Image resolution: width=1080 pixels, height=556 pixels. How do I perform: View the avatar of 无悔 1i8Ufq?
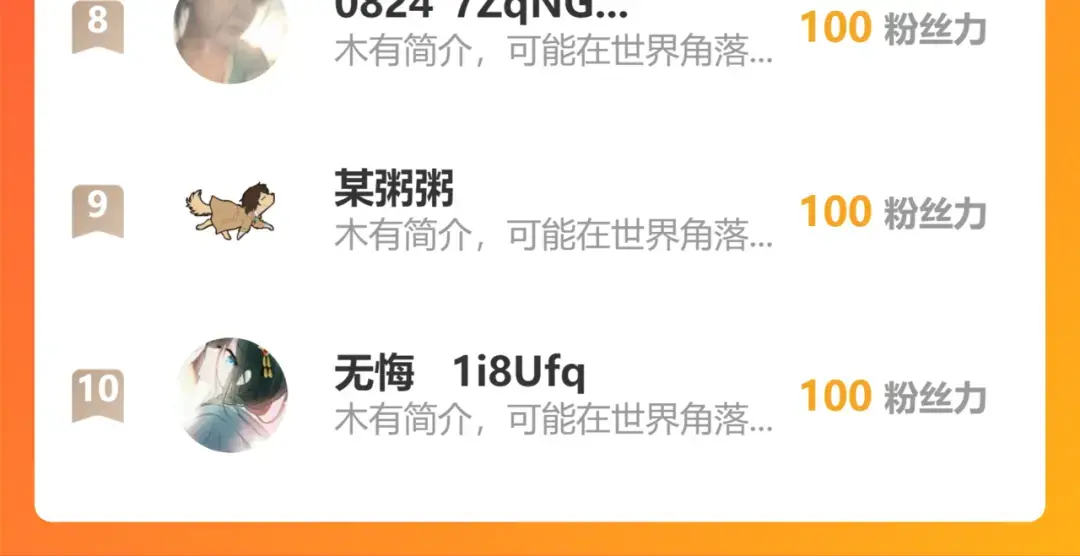(231, 395)
